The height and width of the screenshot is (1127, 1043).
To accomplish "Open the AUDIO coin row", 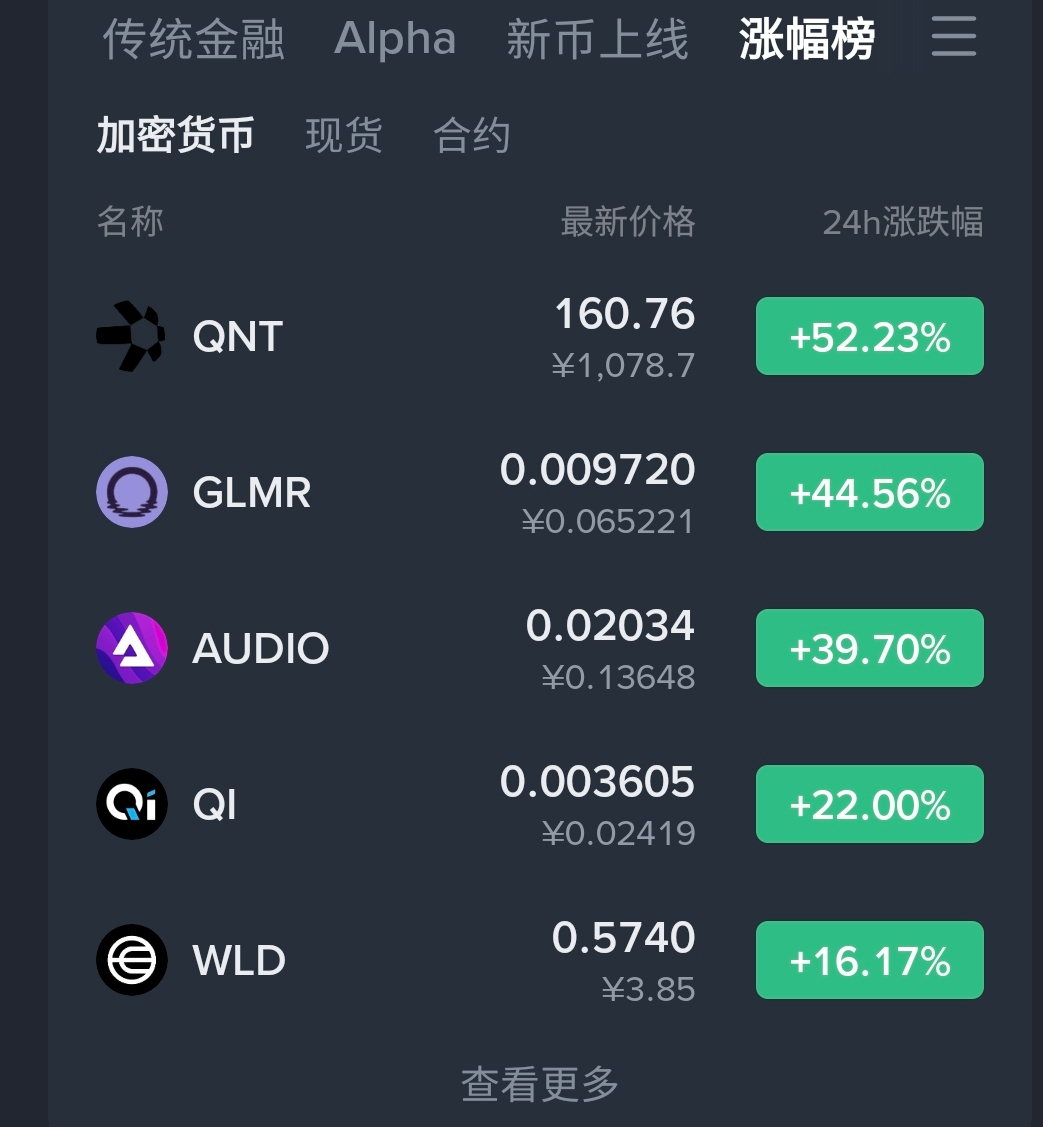I will pyautogui.click(x=540, y=648).
